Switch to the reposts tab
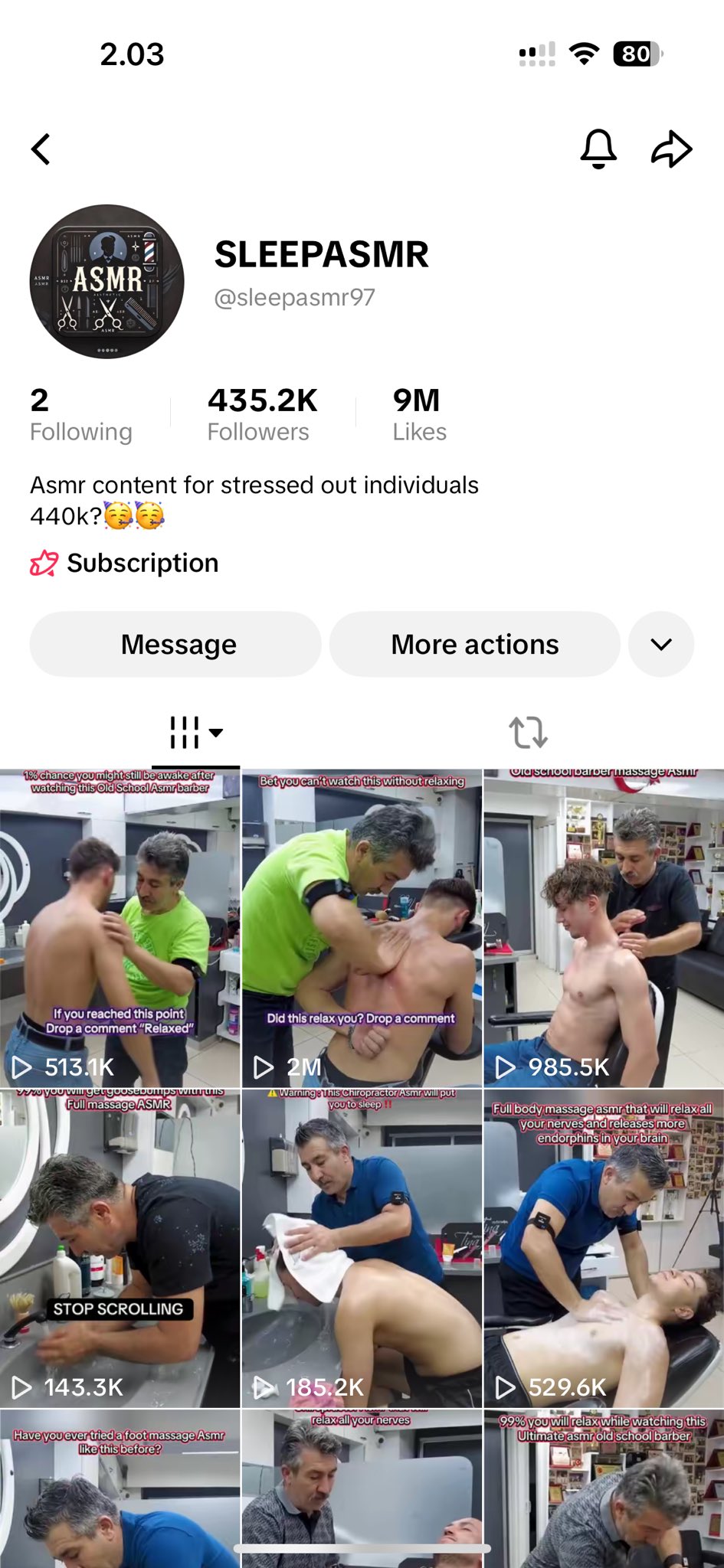This screenshot has width=724, height=1568. [528, 733]
